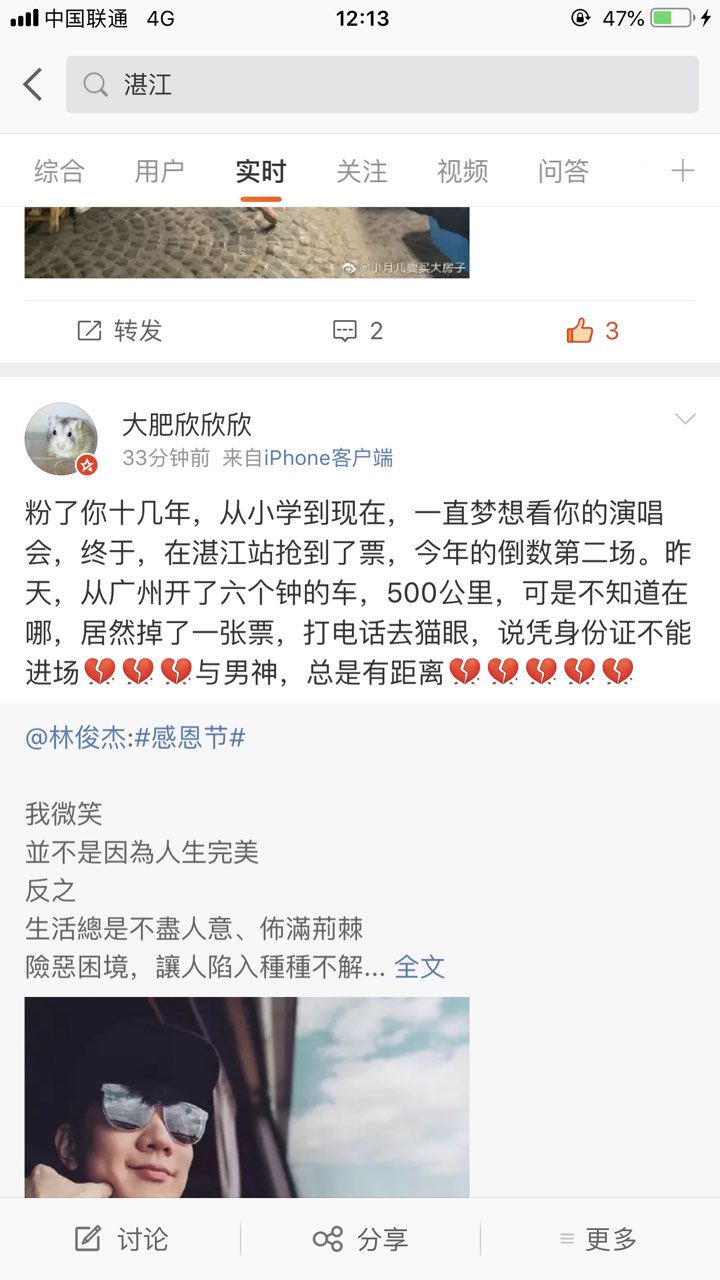Open comments showing 2 replies

[x=358, y=331]
